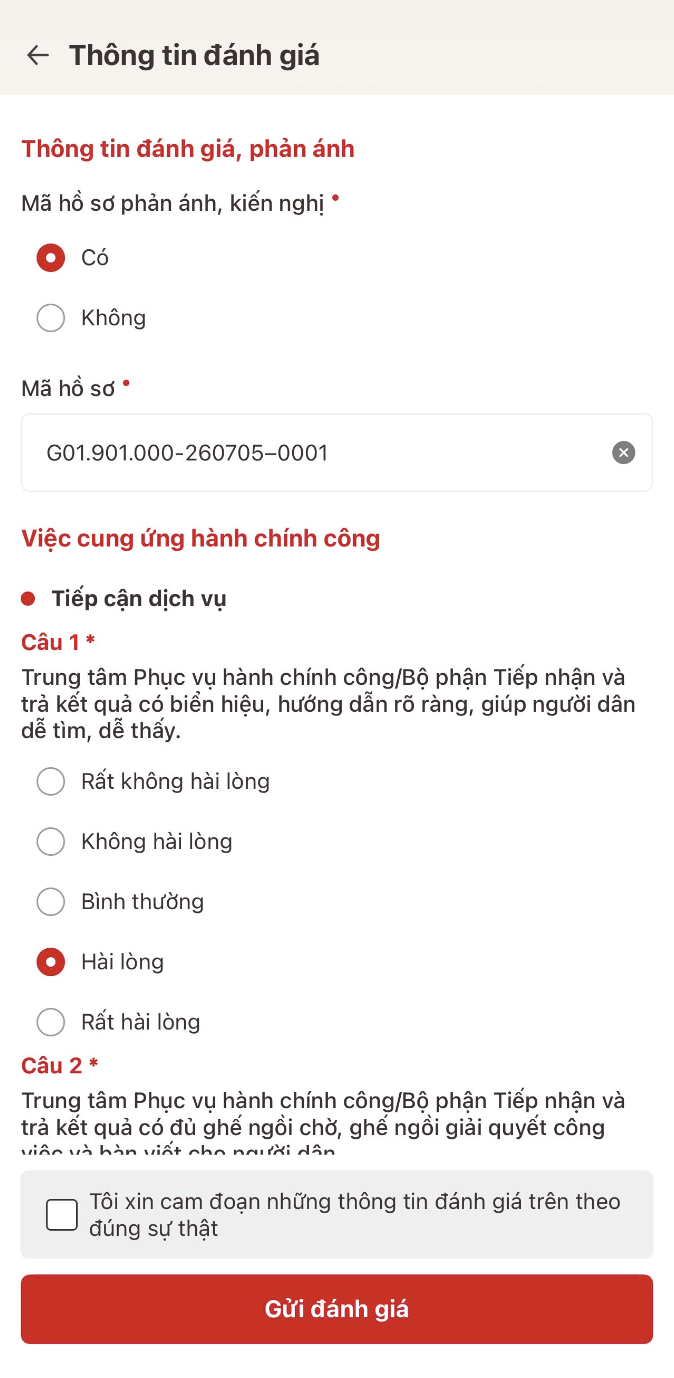Go back using the arrow icon
Image resolution: width=674 pixels, height=1378 pixels.
[x=38, y=55]
